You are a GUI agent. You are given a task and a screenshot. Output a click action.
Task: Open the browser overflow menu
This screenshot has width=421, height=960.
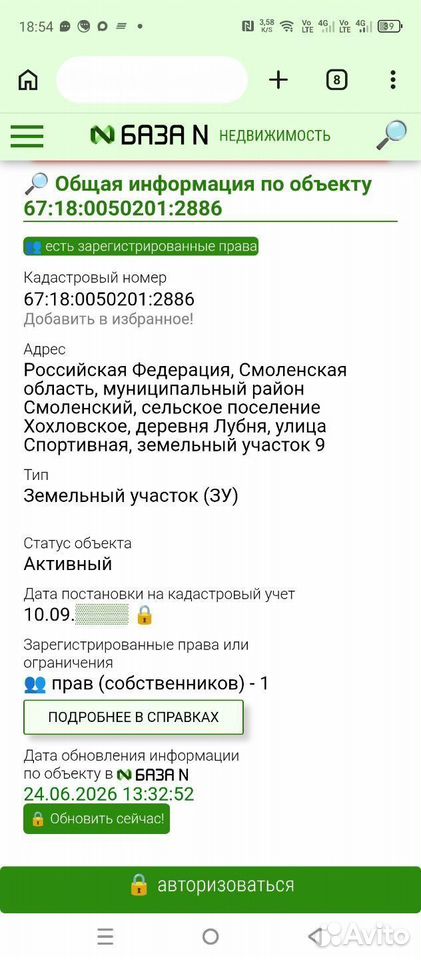(x=393, y=80)
